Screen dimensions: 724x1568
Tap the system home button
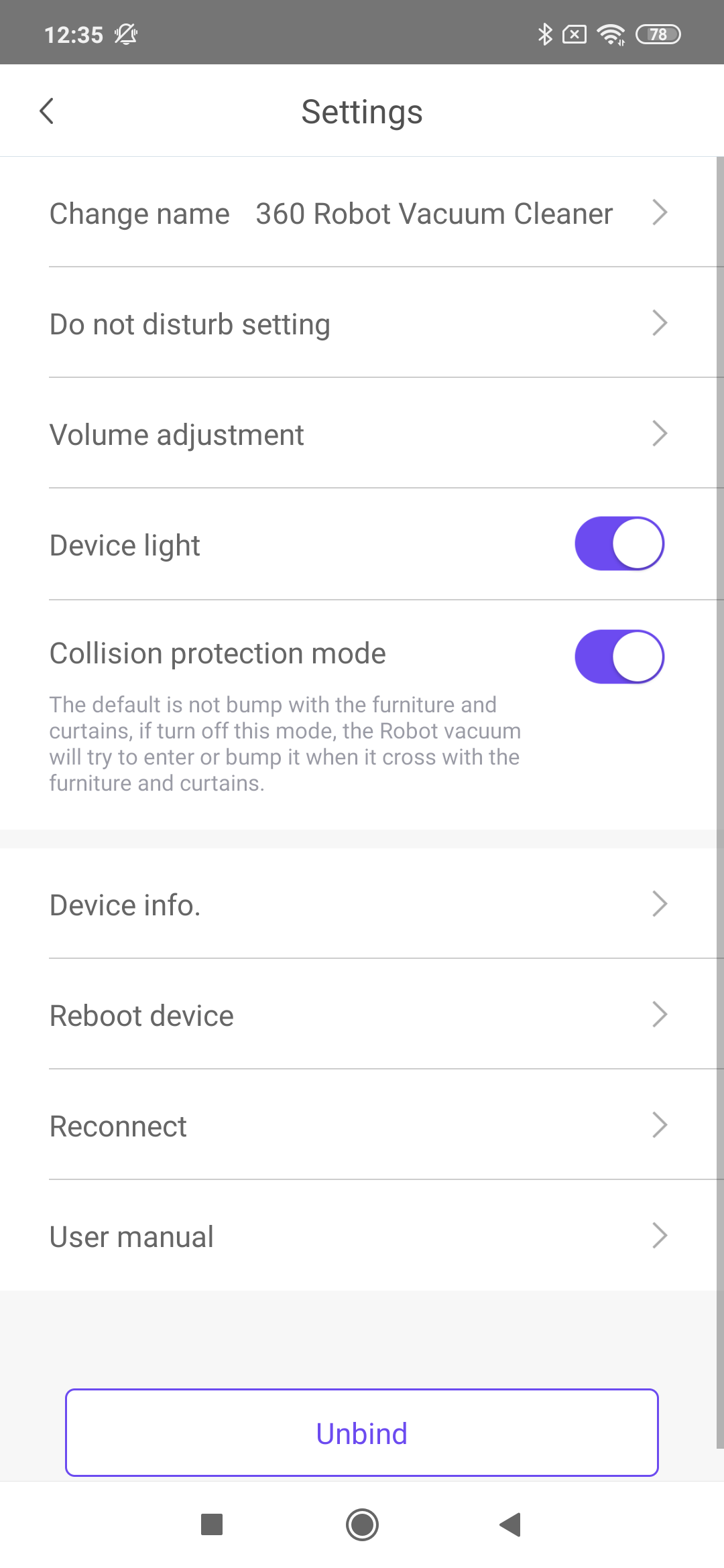[362, 1525]
